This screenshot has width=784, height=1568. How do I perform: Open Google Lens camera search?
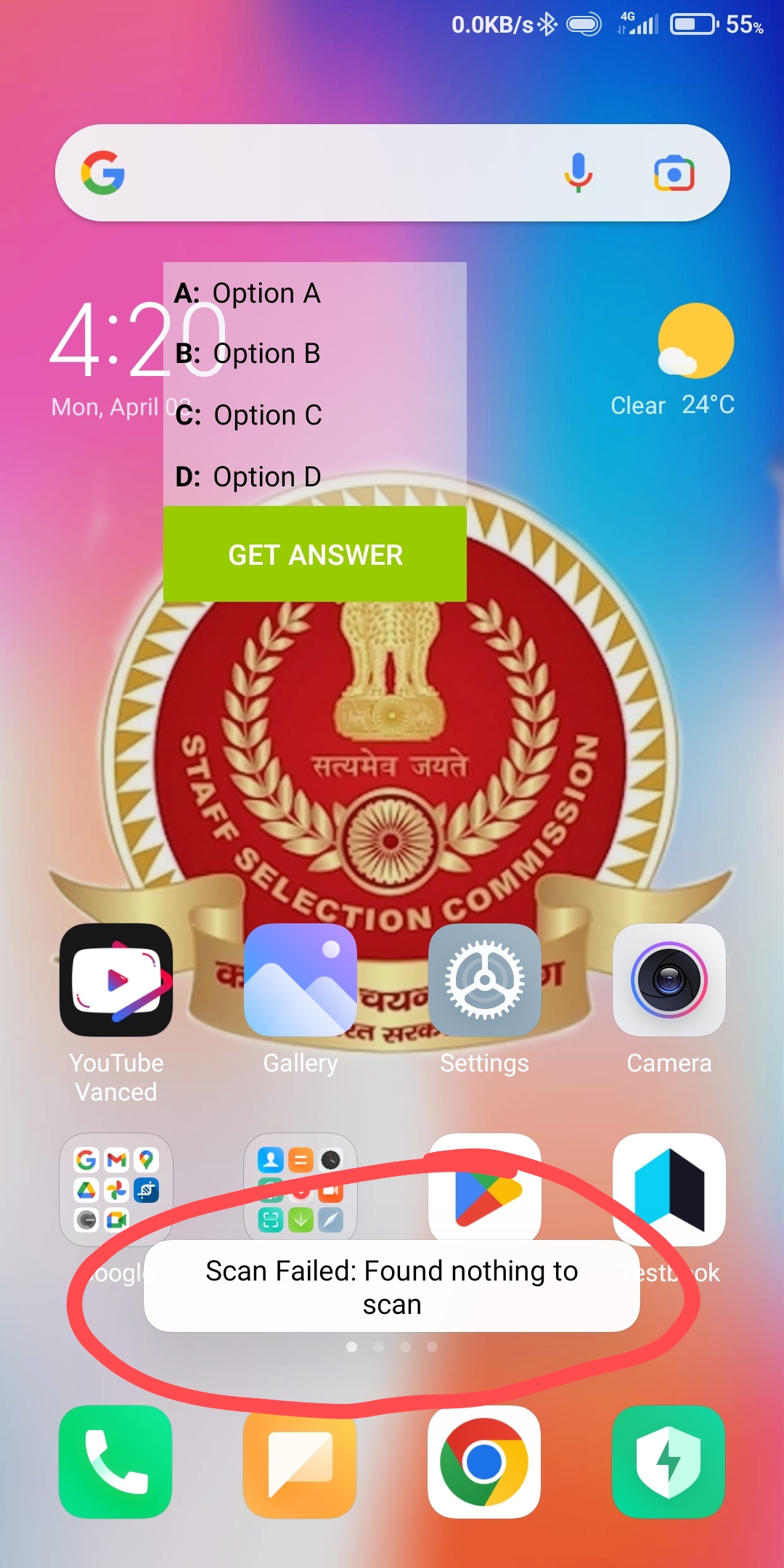click(x=674, y=173)
